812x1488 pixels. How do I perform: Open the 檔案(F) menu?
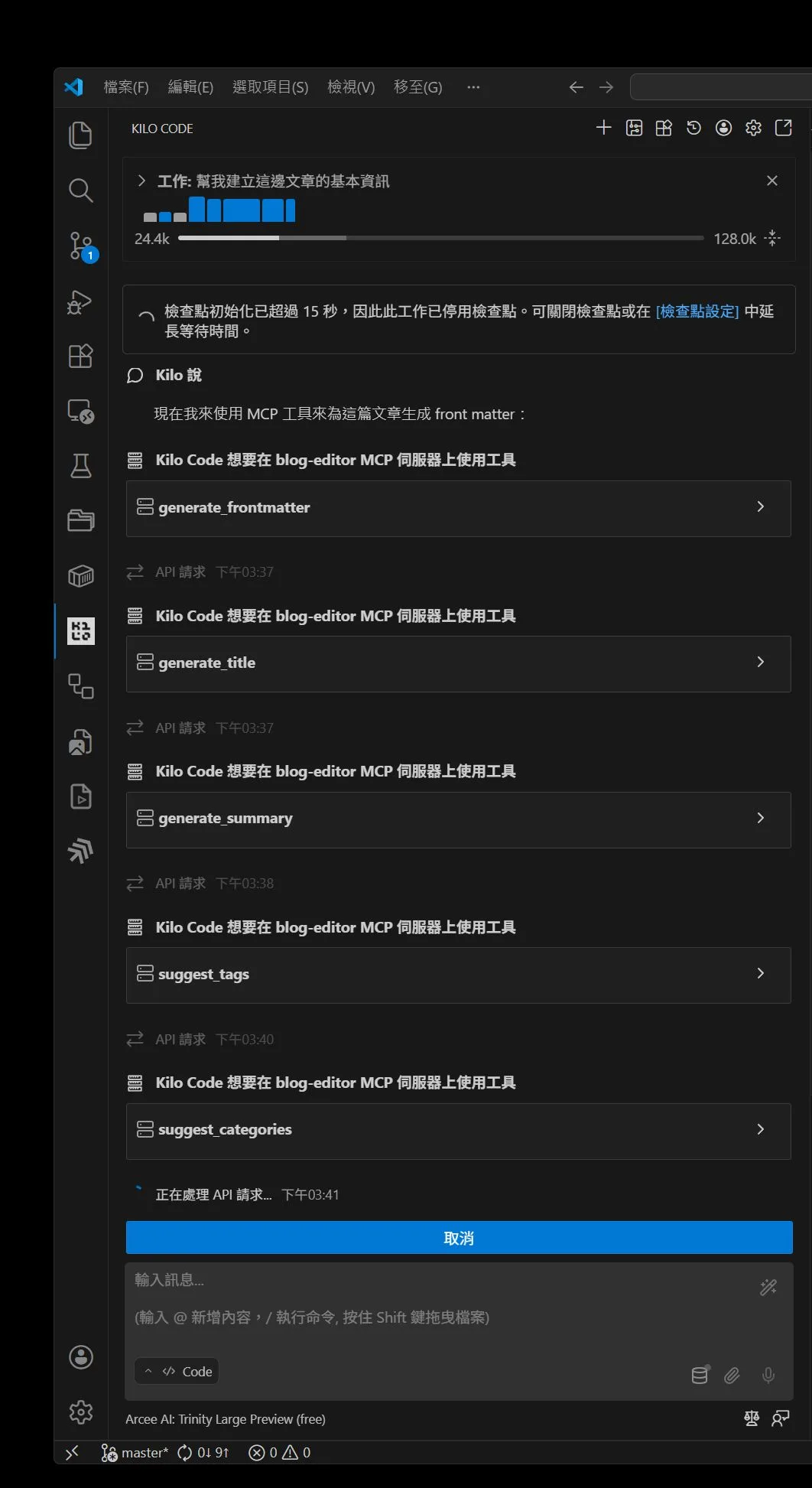point(126,87)
